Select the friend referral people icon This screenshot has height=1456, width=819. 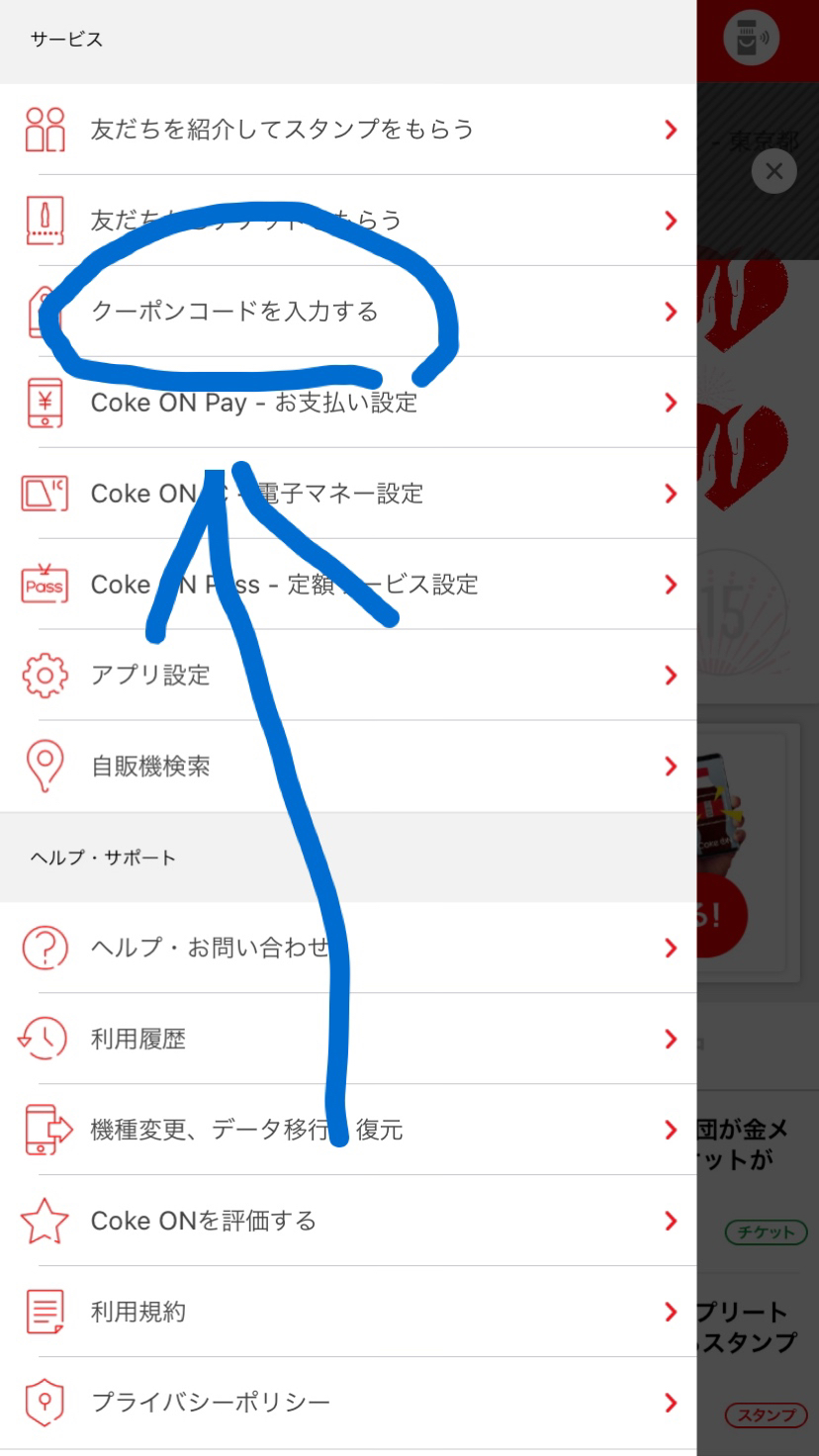45,130
